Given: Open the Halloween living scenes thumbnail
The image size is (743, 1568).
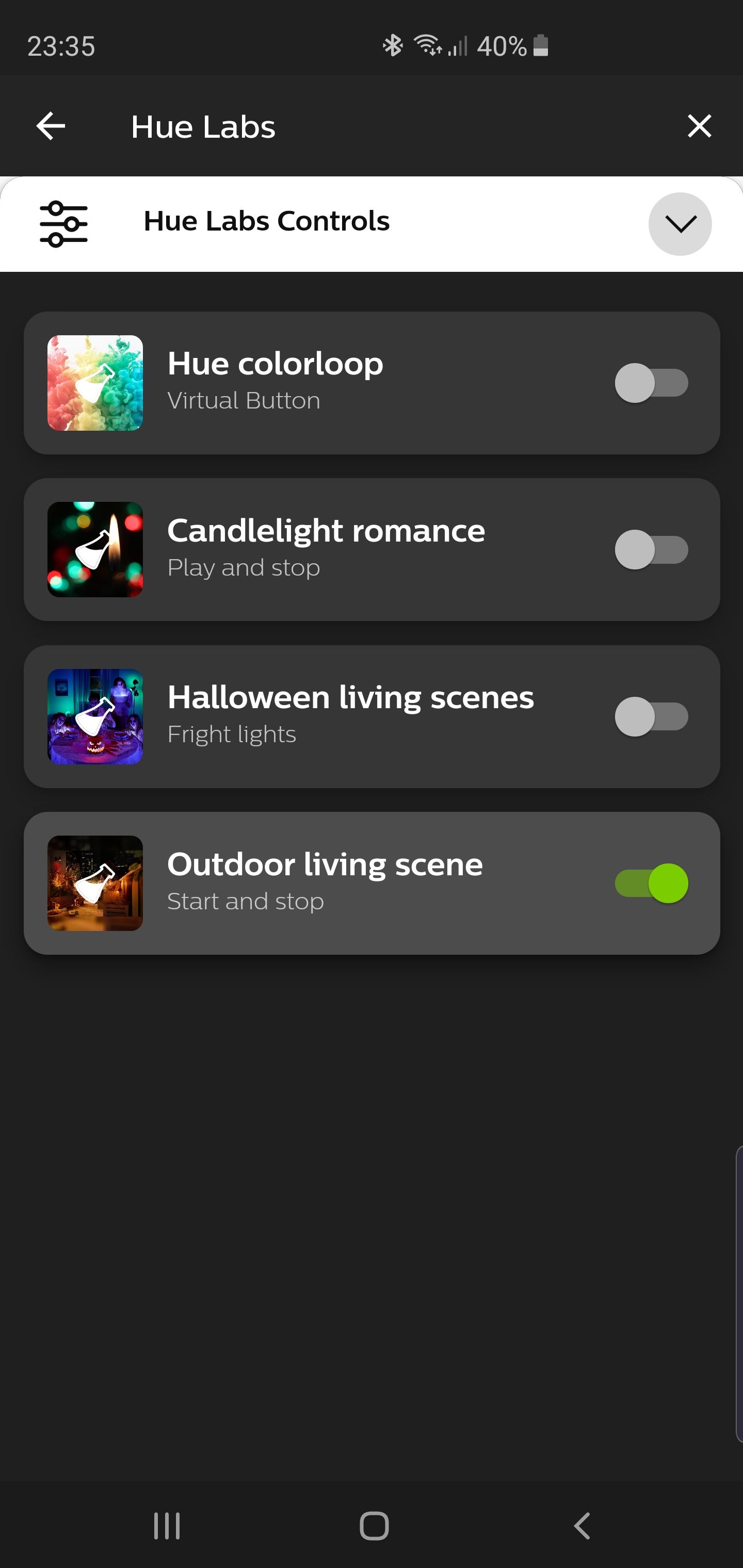Looking at the screenshot, I should [95, 716].
